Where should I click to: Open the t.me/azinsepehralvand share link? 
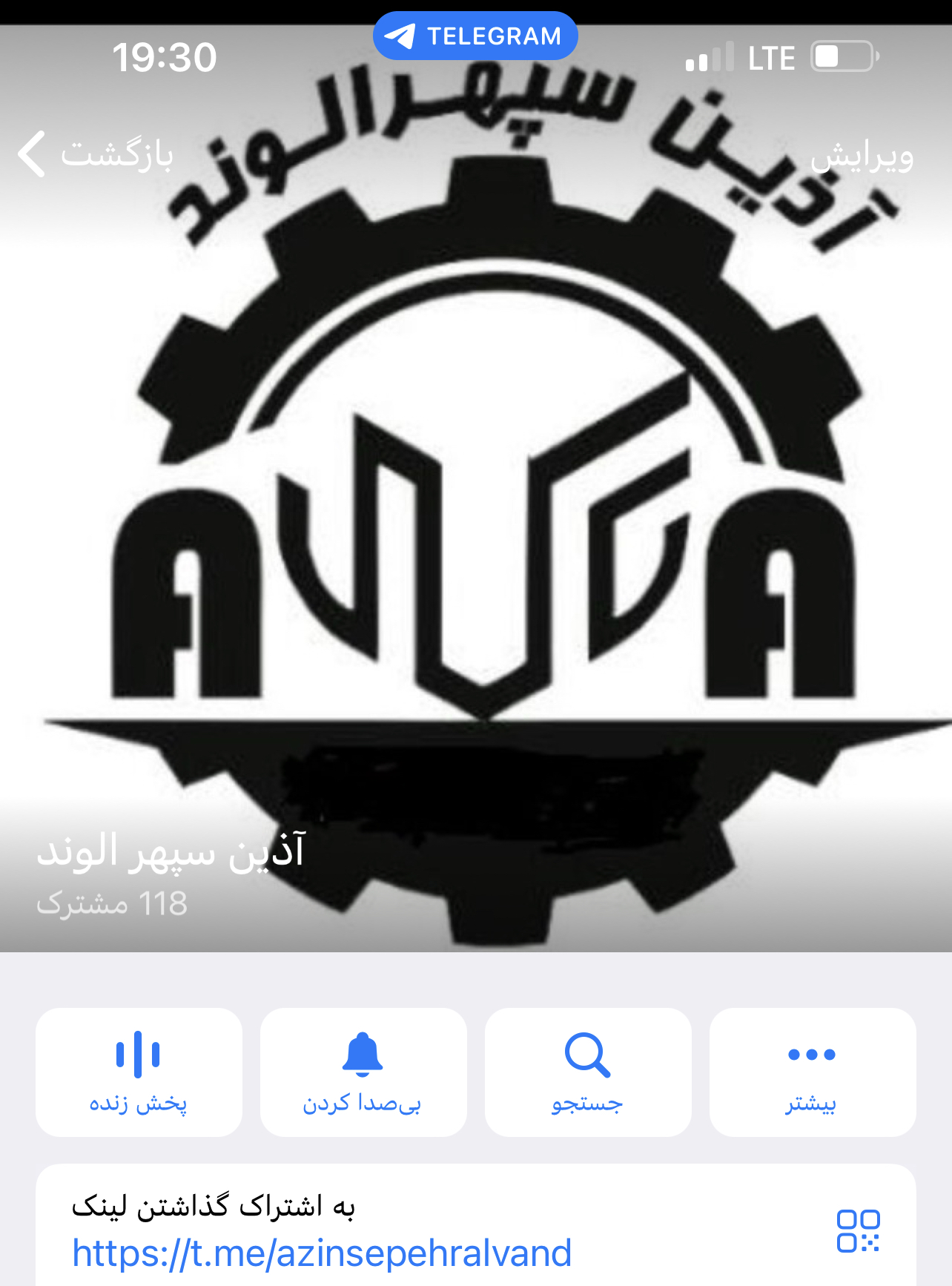[x=322, y=1253]
